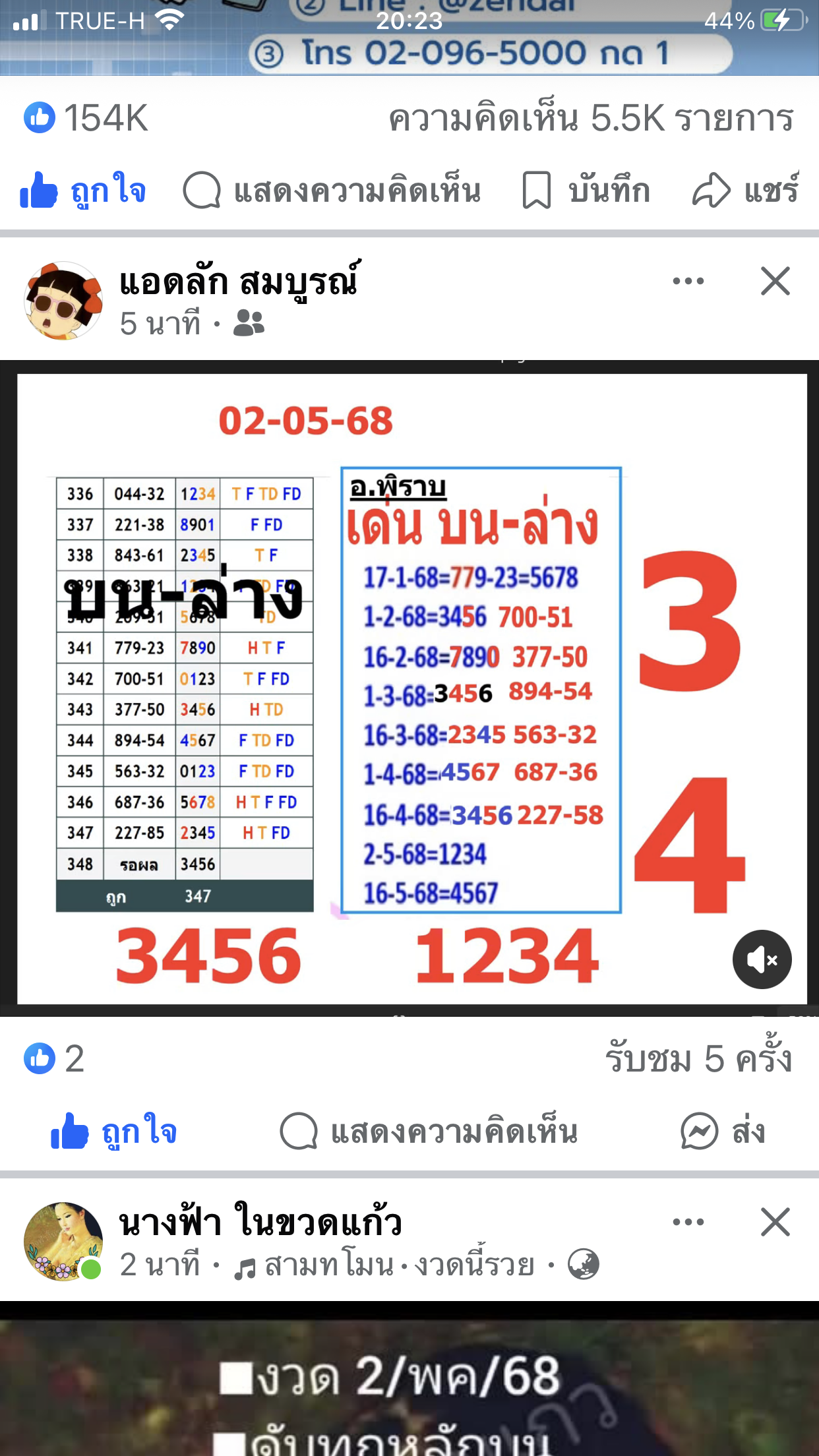819x1456 pixels.
Task: Open the งวด 2/พค/68 video
Action: click(409, 1378)
